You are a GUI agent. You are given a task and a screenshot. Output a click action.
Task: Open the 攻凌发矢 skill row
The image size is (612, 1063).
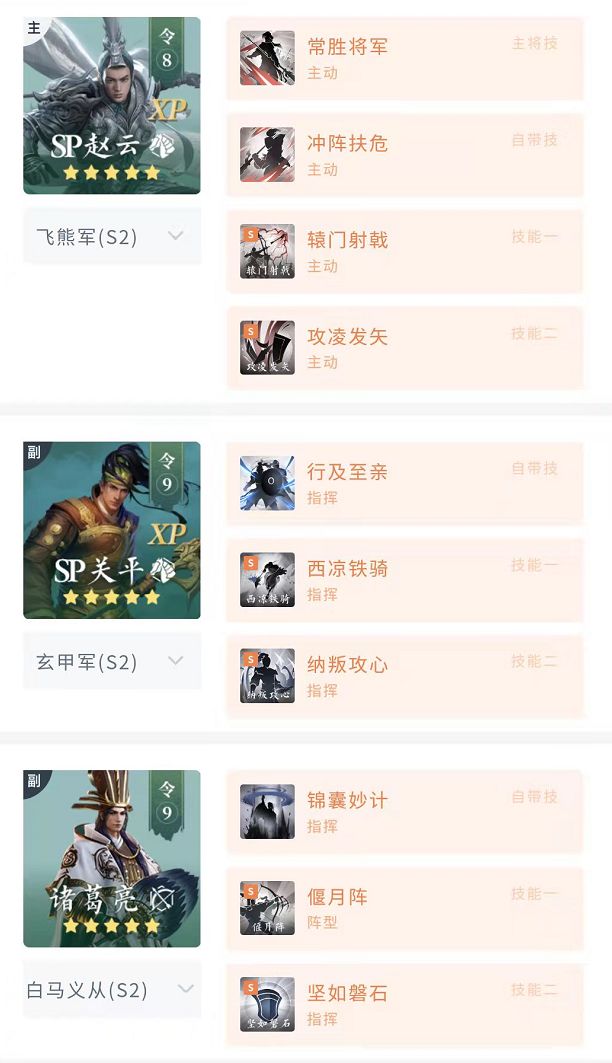404,348
